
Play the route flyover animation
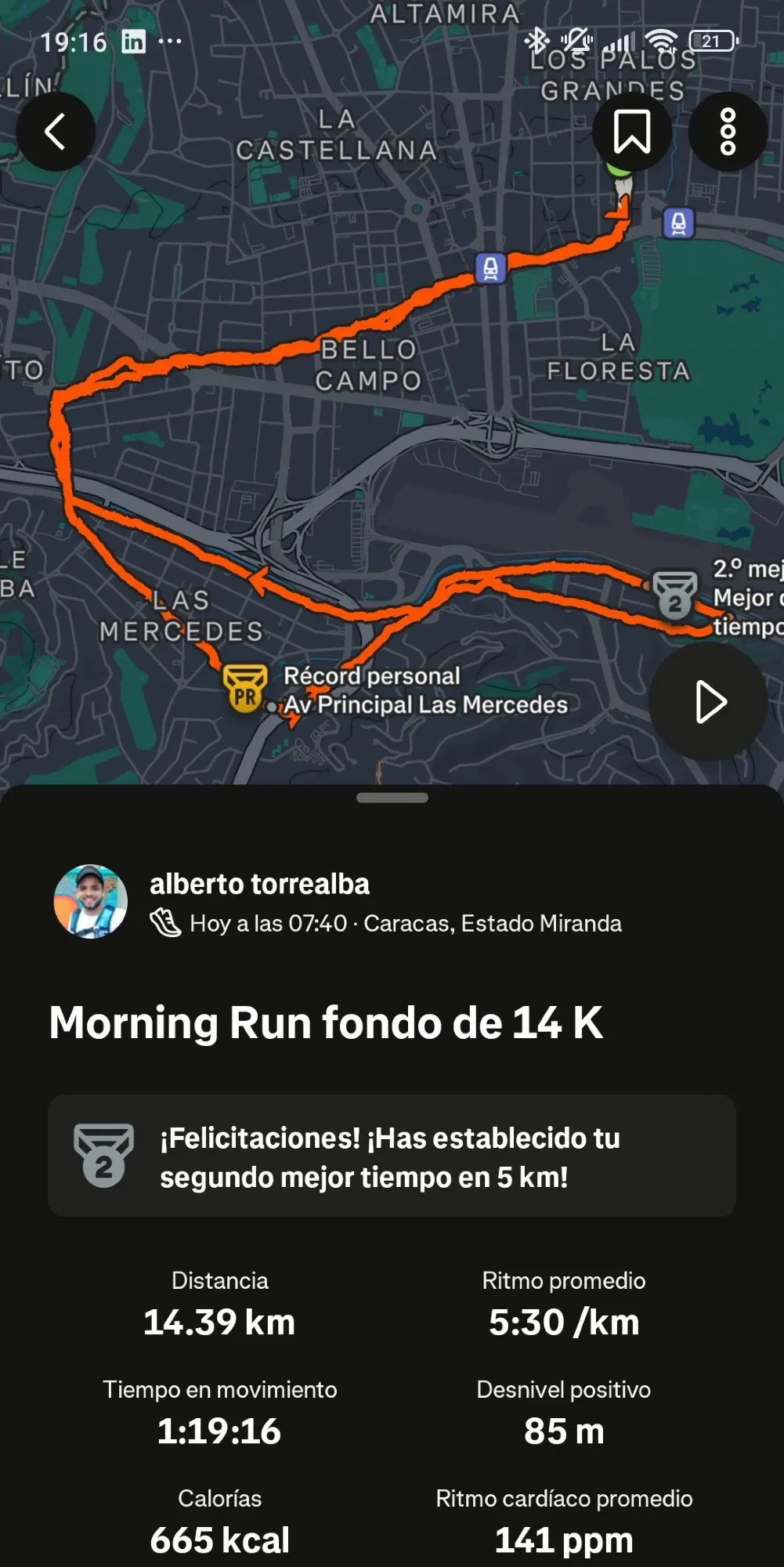[709, 701]
